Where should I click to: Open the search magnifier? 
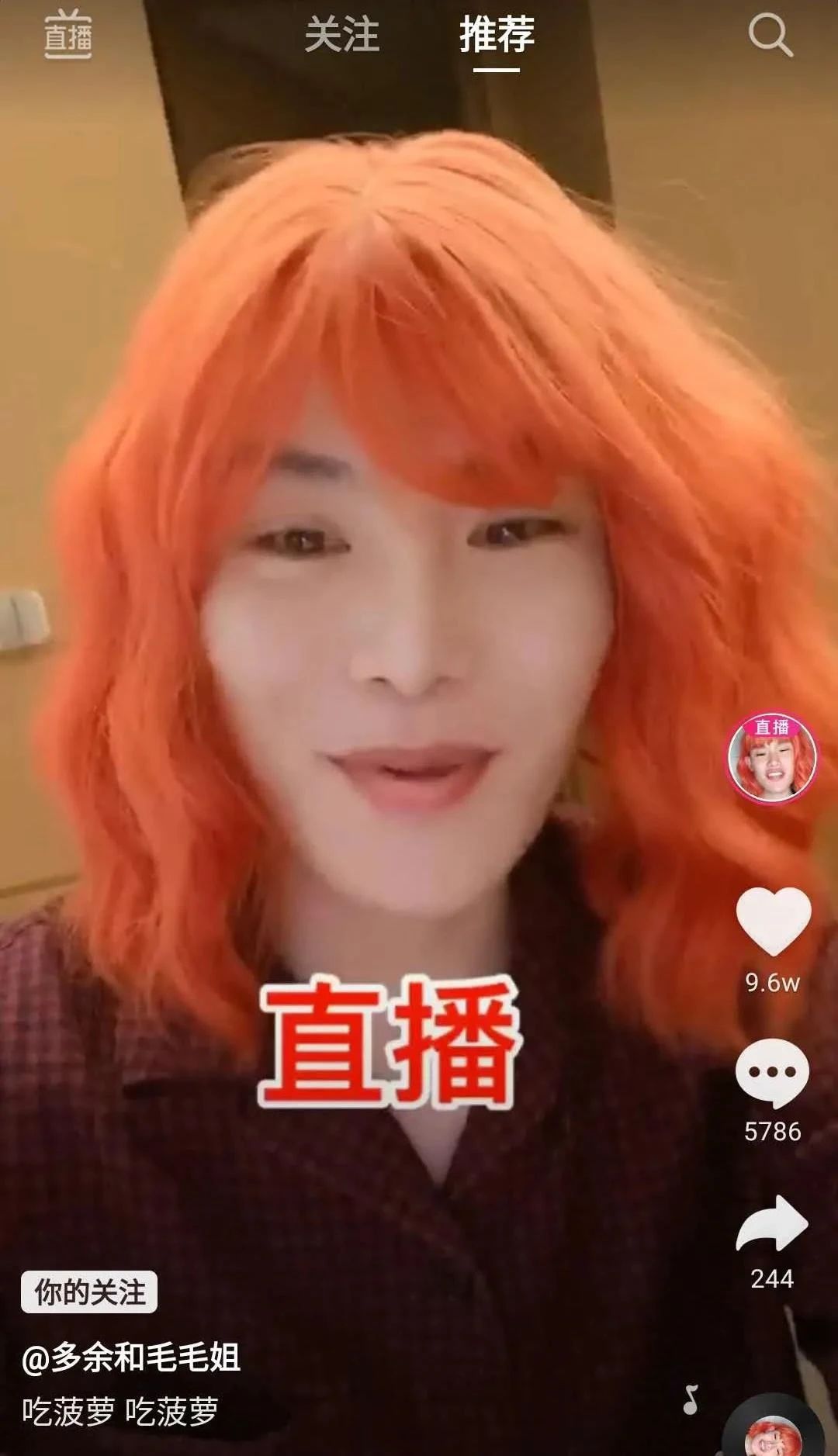pyautogui.click(x=770, y=36)
